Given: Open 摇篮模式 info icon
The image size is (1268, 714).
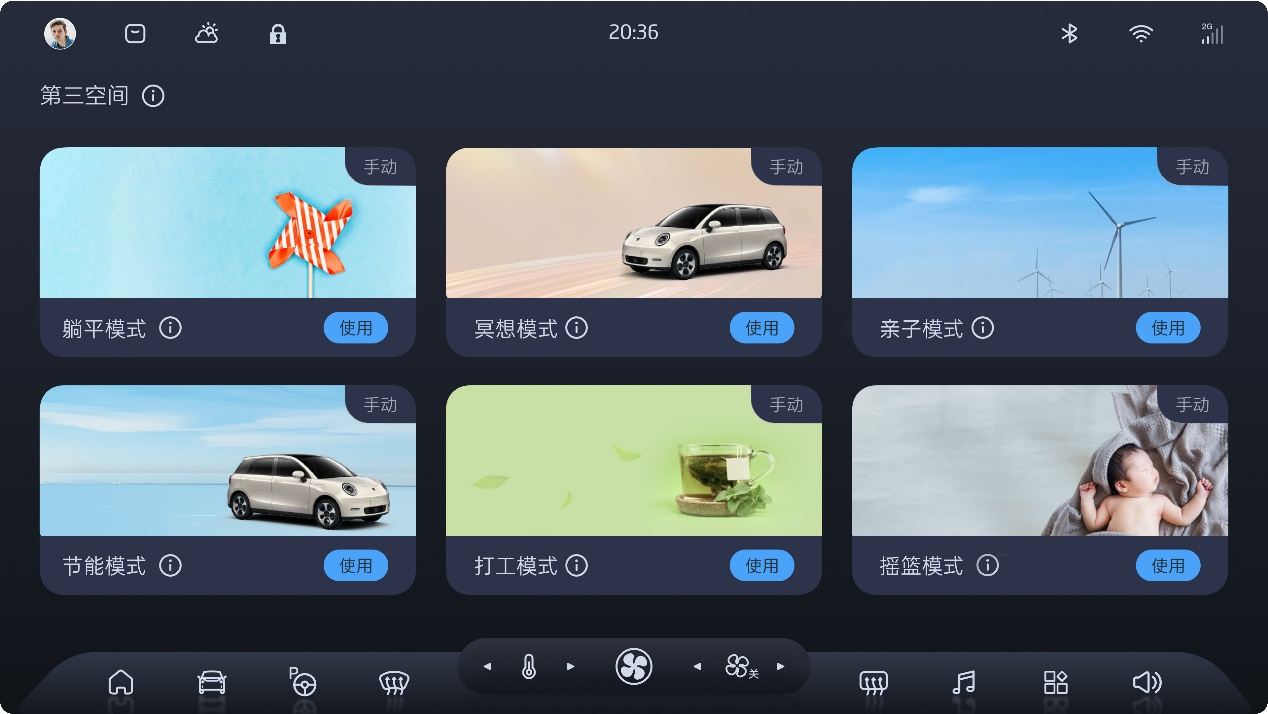Looking at the screenshot, I should point(987,566).
